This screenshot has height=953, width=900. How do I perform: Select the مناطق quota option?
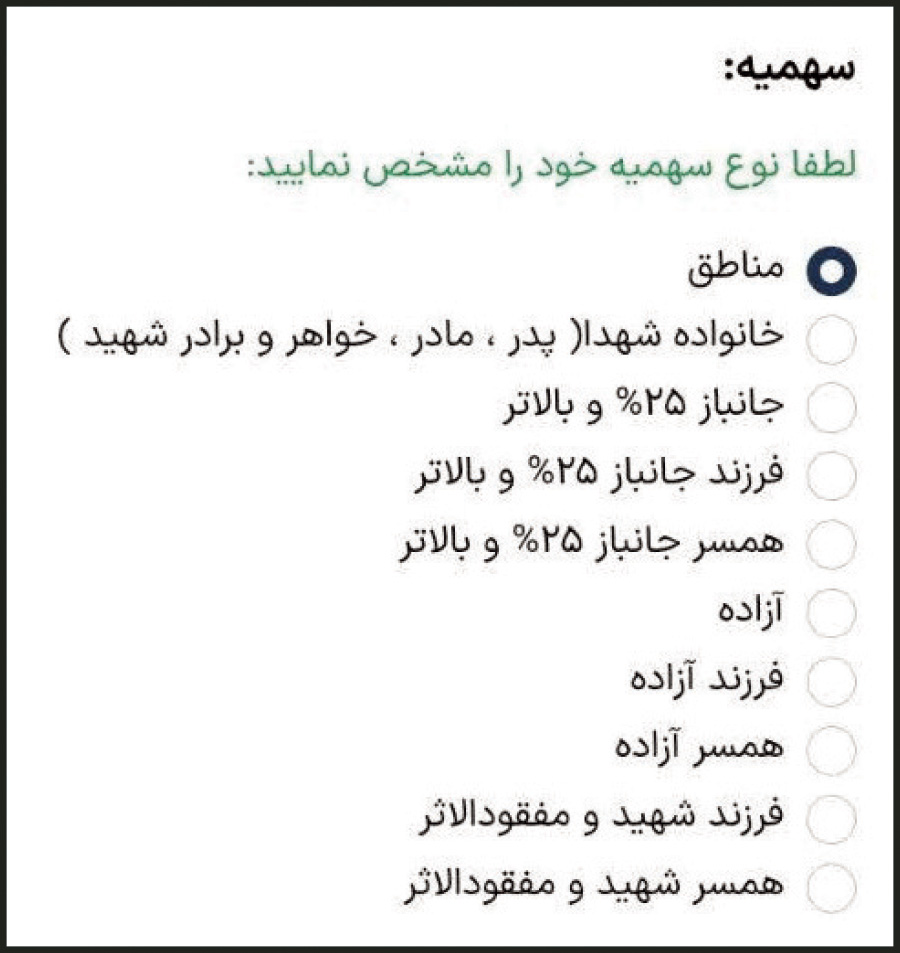831,272
